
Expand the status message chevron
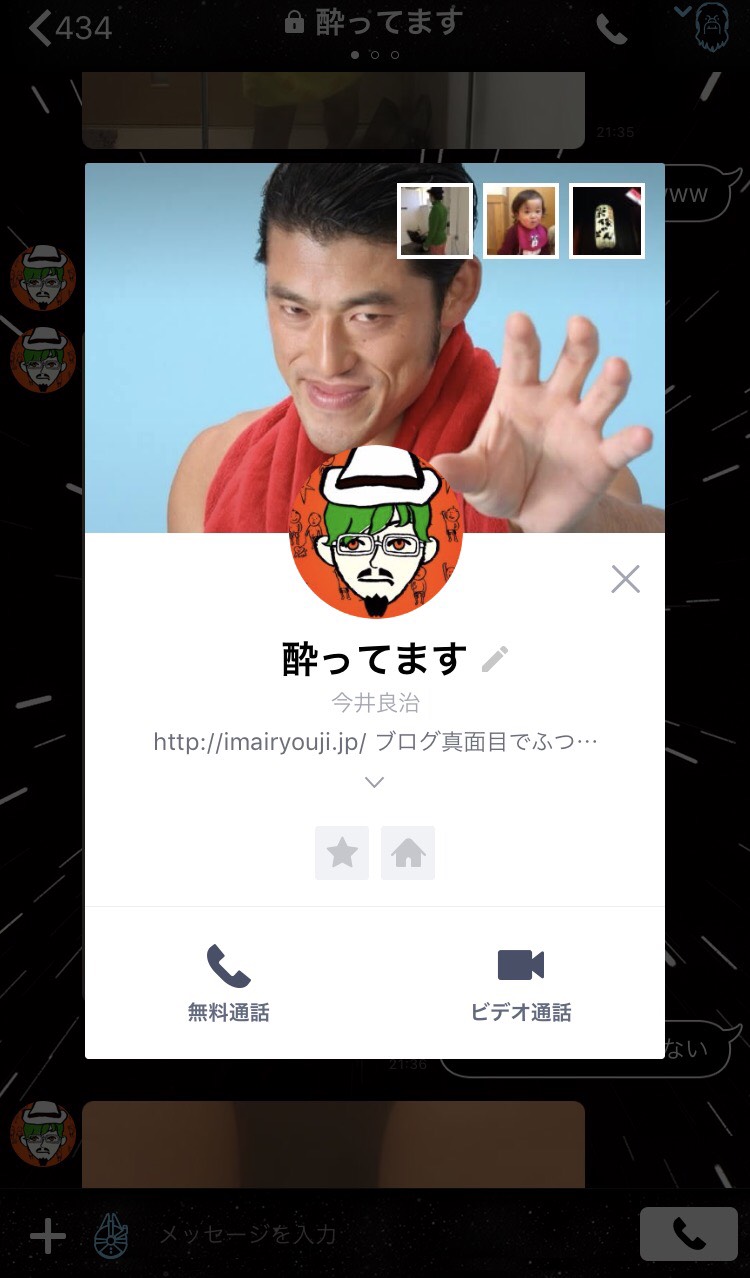pos(374,782)
